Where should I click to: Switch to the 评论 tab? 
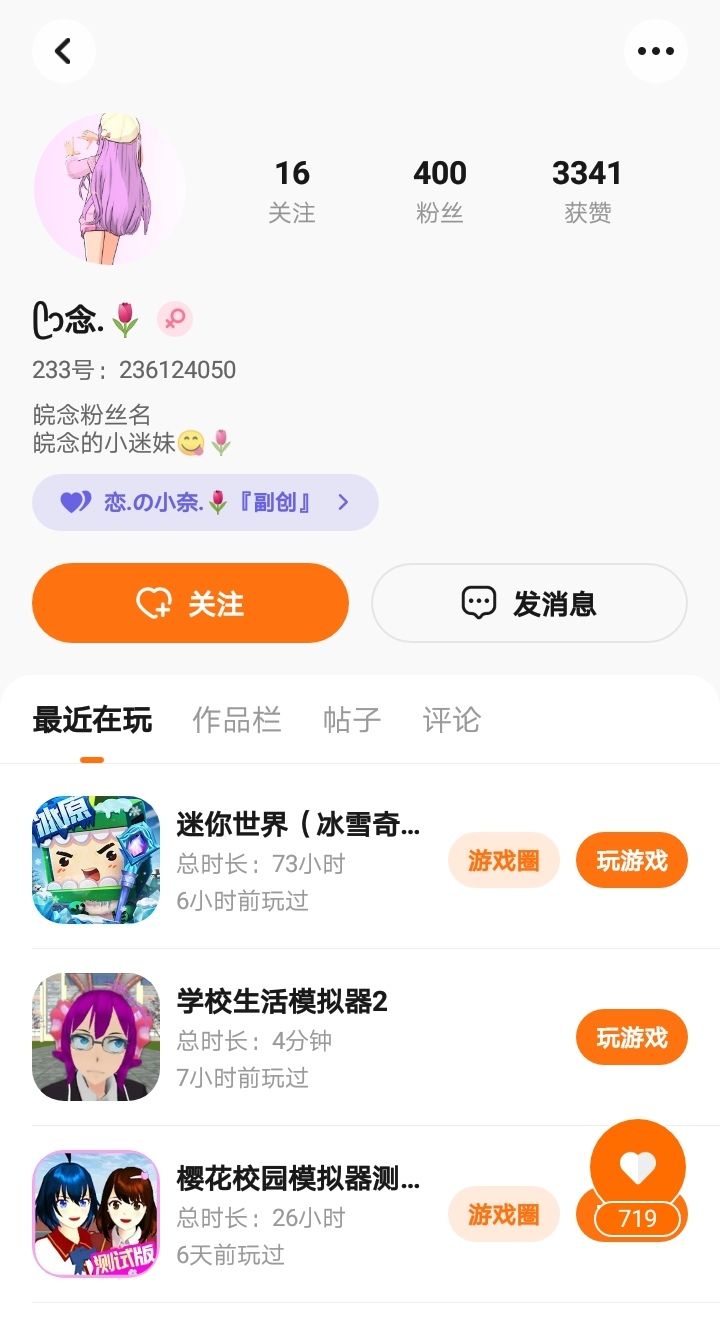tap(452, 720)
